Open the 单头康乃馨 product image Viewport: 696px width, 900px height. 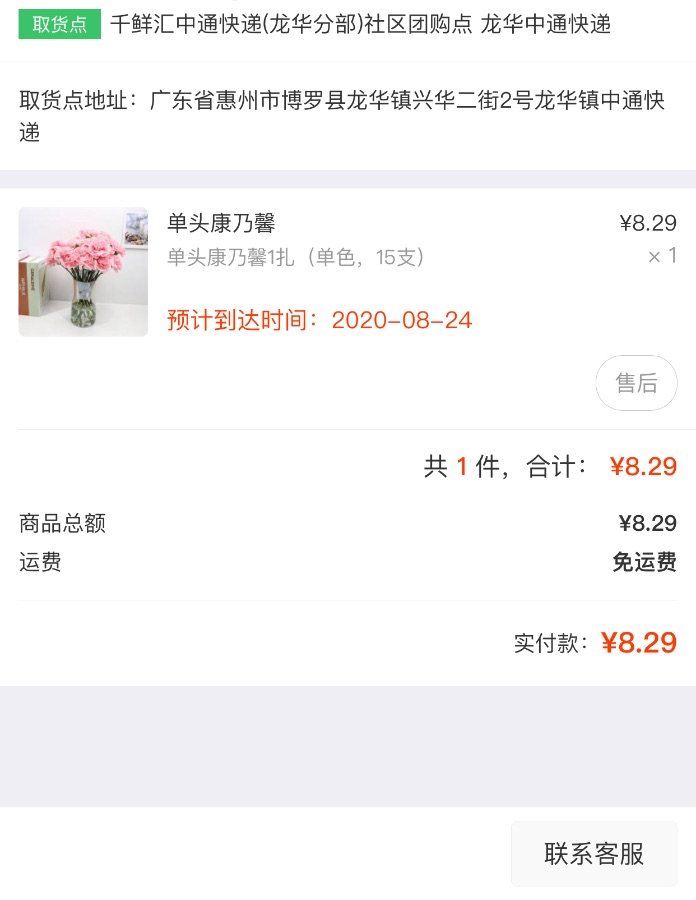[83, 272]
